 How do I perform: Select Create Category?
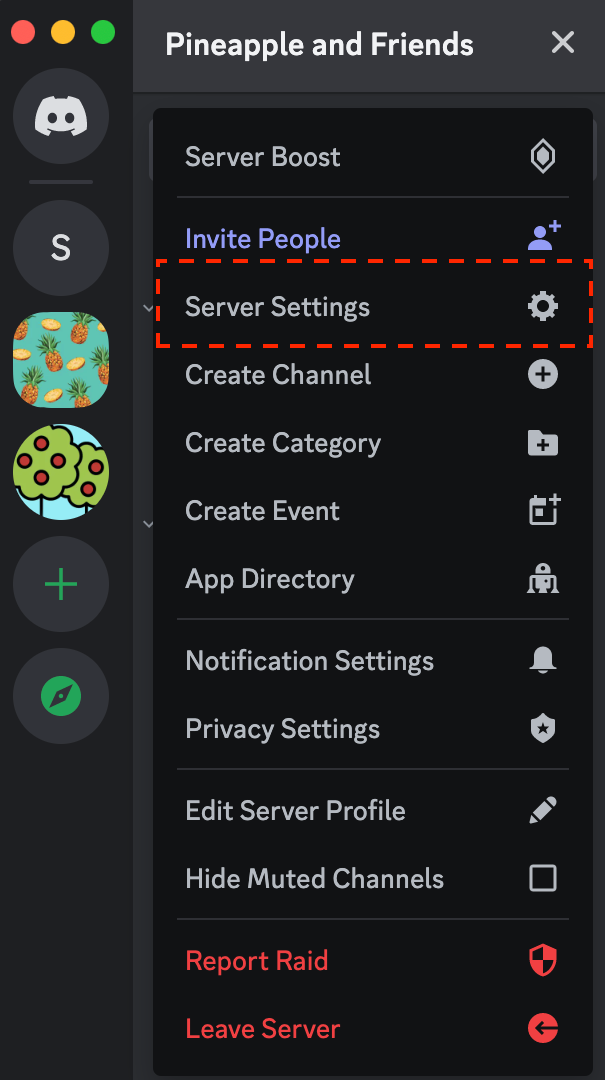(372, 443)
